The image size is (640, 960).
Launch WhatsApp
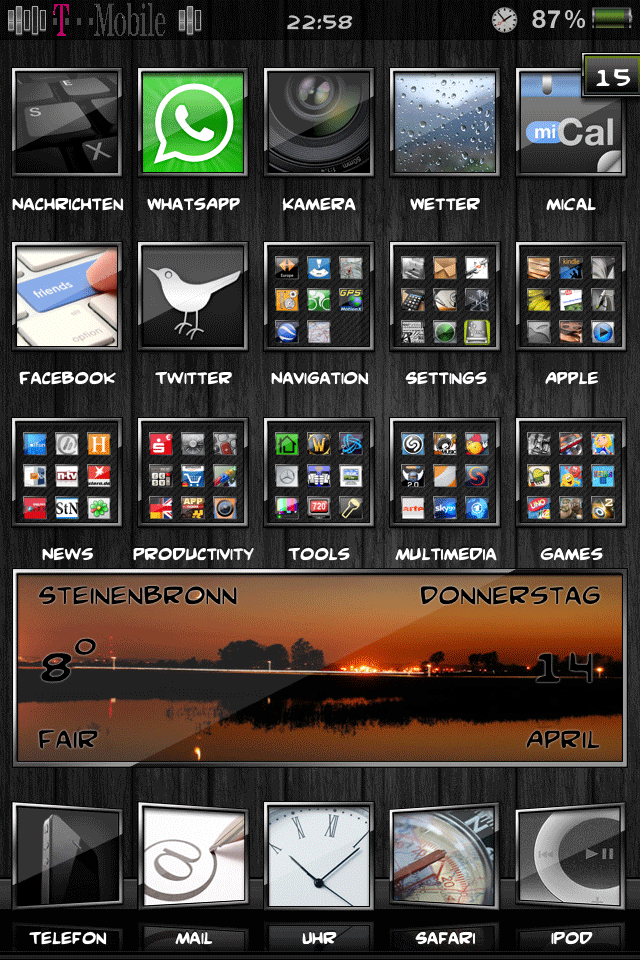coord(193,123)
